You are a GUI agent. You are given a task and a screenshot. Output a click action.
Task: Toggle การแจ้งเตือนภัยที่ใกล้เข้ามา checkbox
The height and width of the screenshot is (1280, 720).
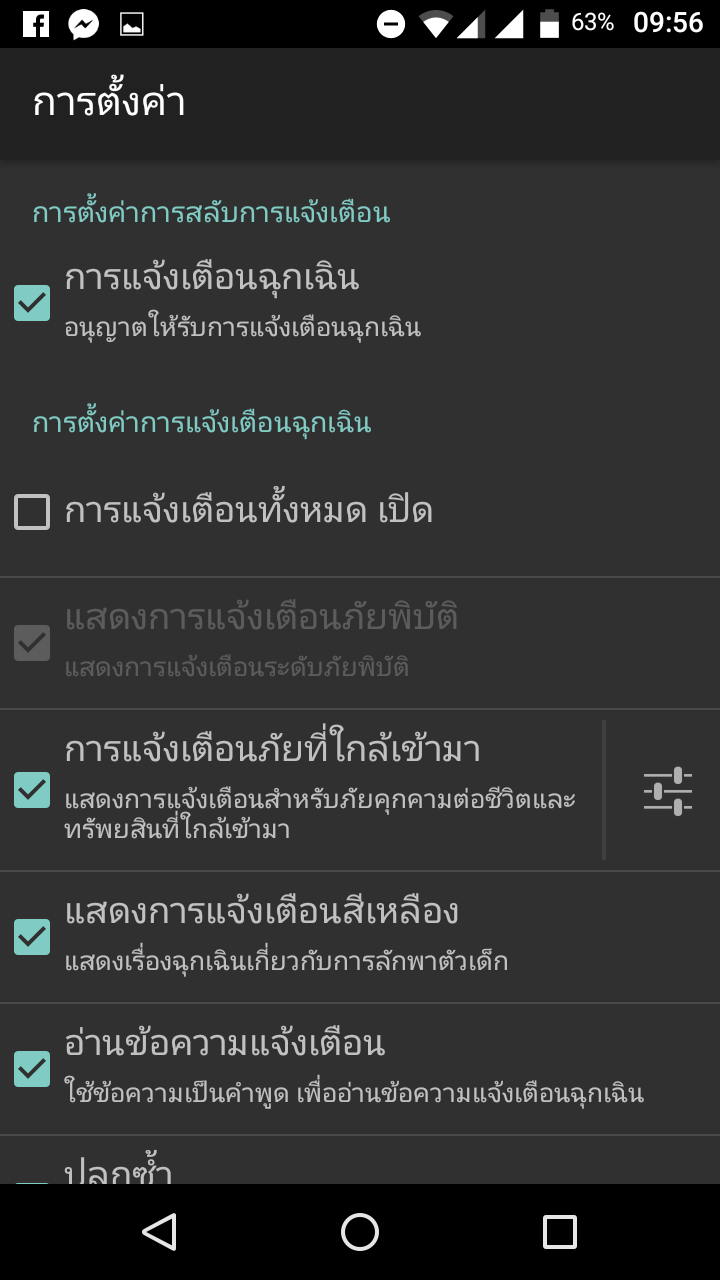coord(32,790)
